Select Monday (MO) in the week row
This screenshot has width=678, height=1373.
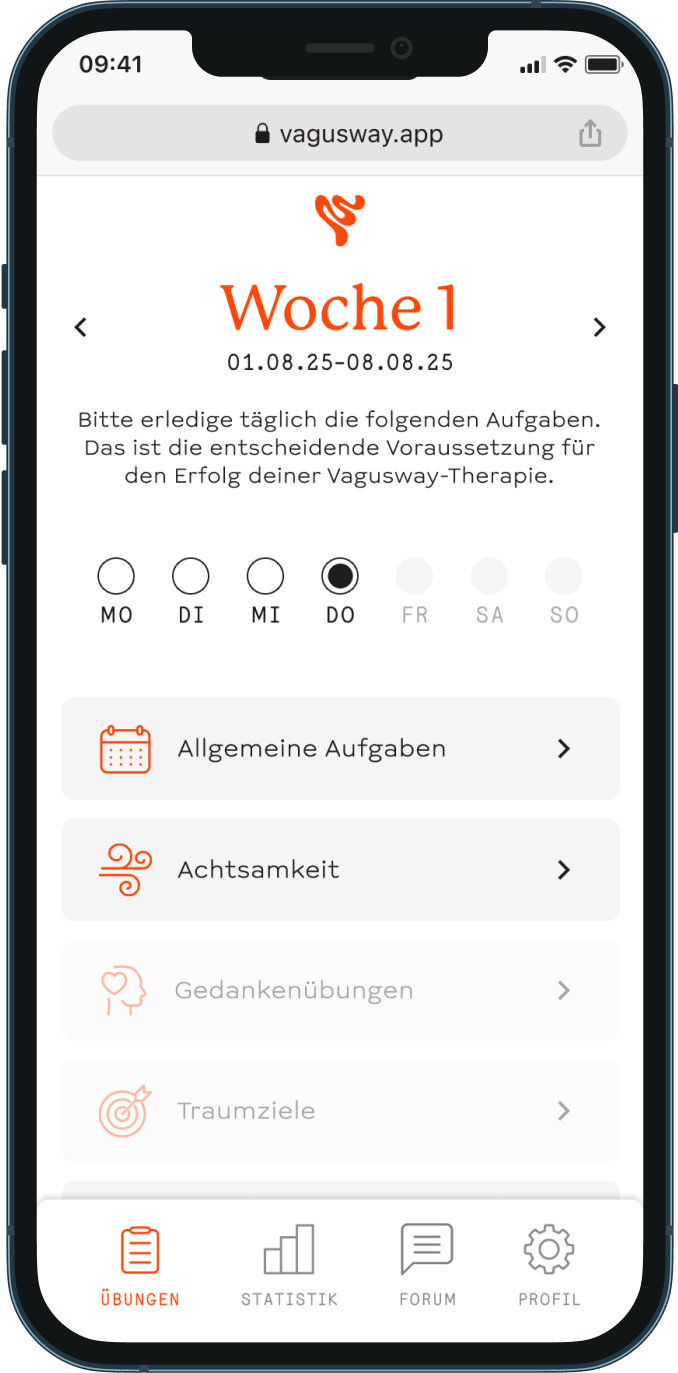click(x=116, y=577)
